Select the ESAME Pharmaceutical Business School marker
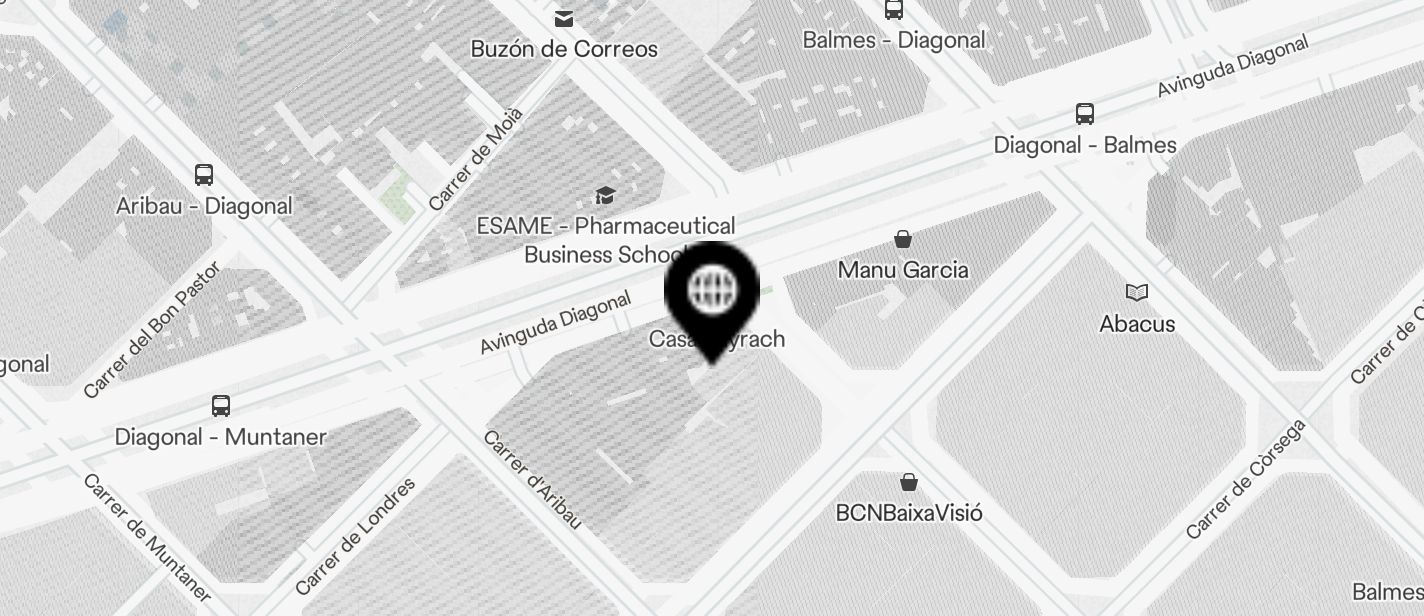This screenshot has height=616, width=1424. point(605,195)
